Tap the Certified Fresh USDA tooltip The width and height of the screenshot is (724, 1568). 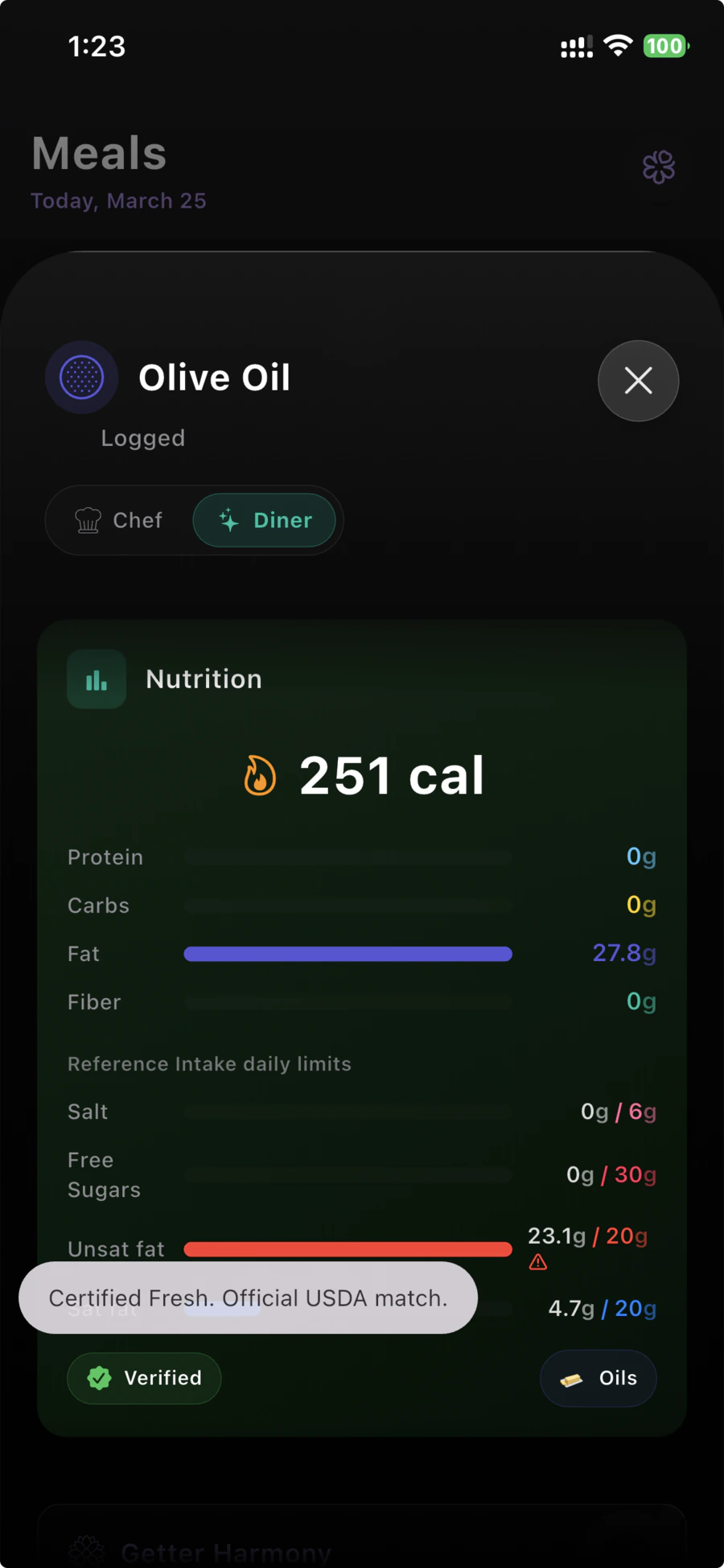(247, 1297)
